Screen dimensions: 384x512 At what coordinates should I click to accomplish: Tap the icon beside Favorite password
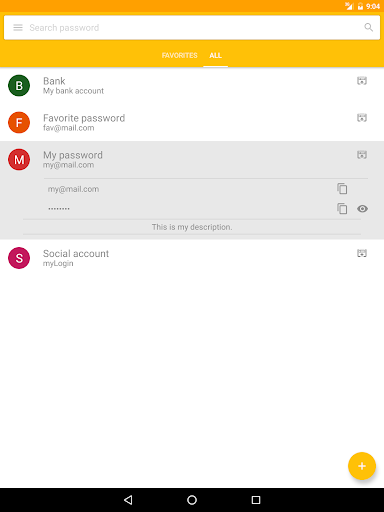click(x=362, y=118)
